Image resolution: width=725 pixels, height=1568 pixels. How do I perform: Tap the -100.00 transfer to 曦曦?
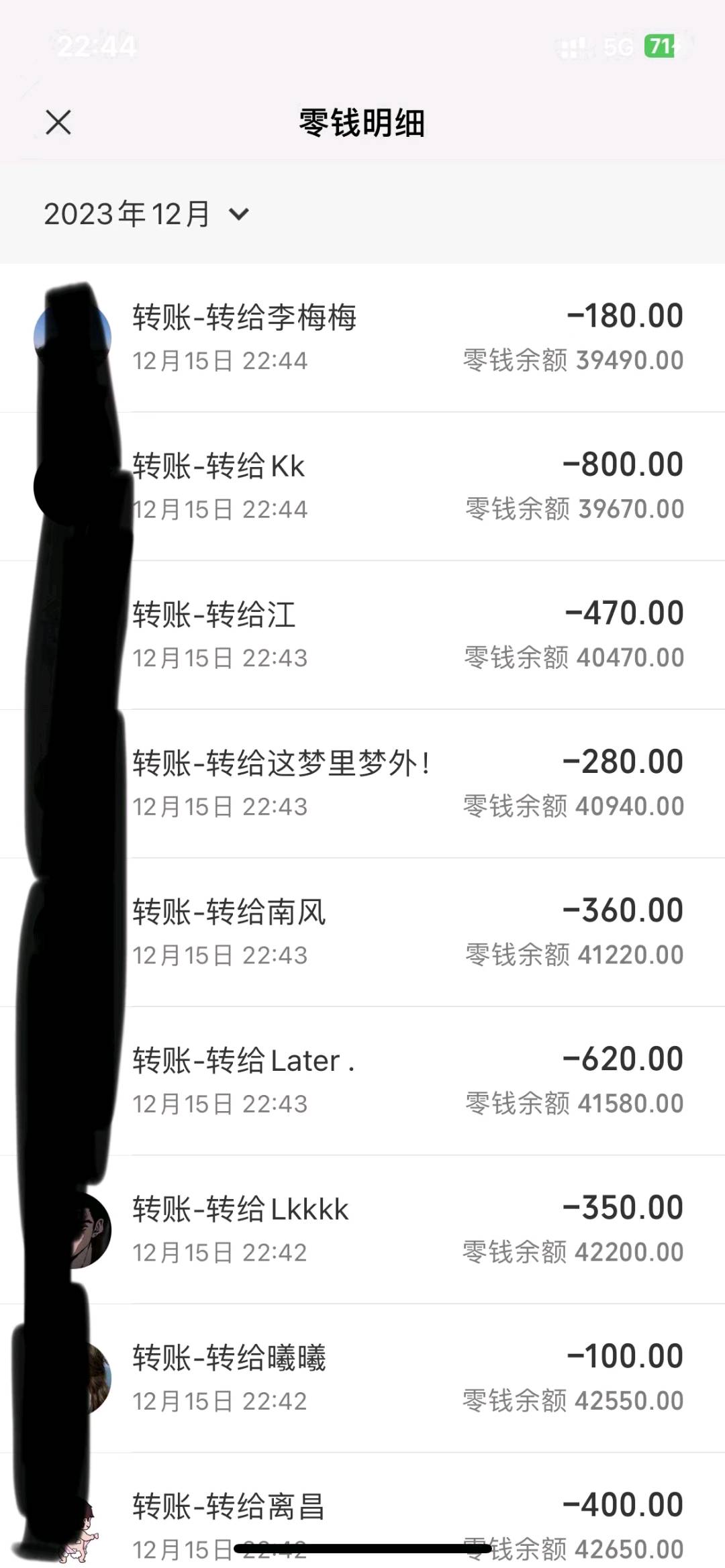[362, 1379]
